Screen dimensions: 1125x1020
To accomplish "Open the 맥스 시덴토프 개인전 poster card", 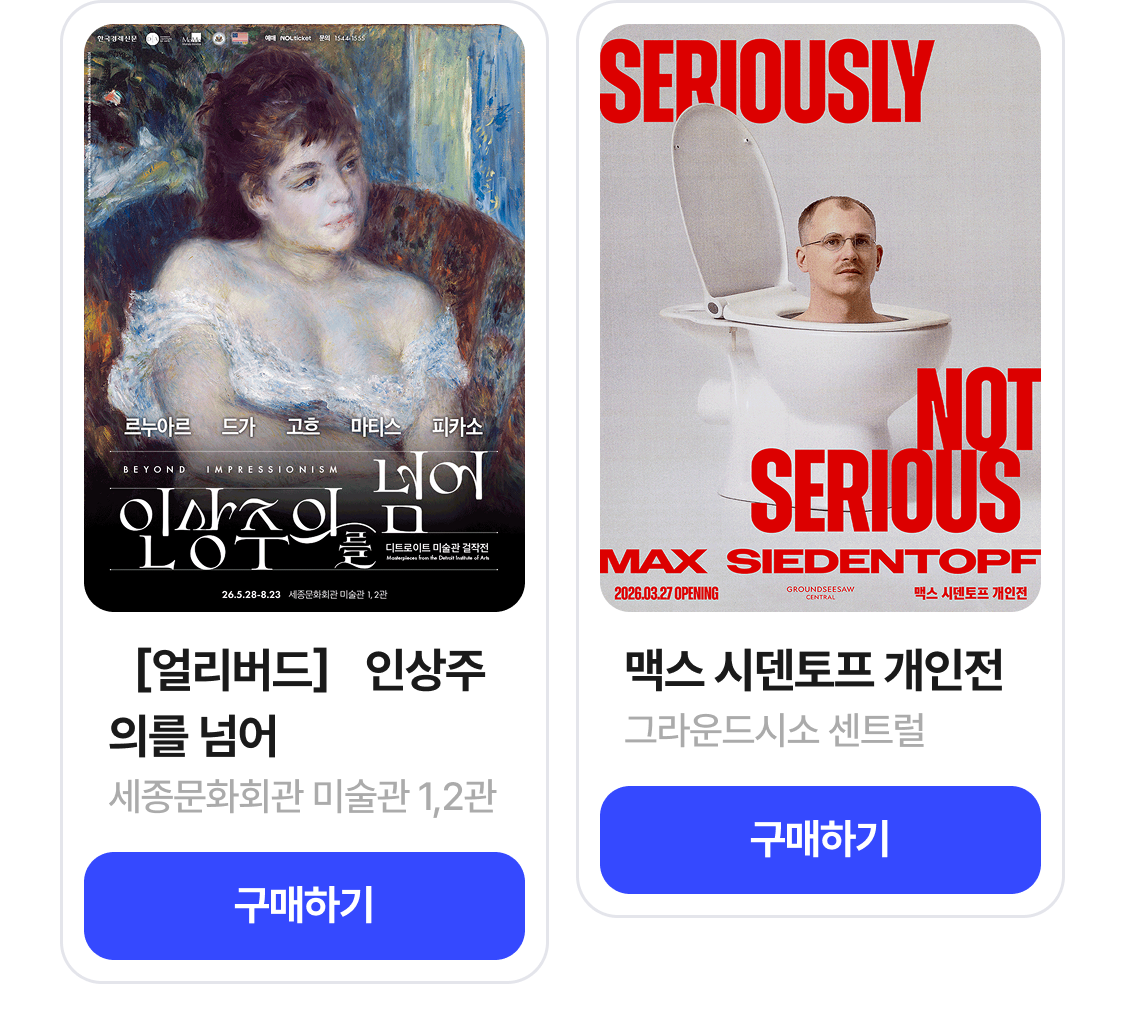I will (x=820, y=318).
